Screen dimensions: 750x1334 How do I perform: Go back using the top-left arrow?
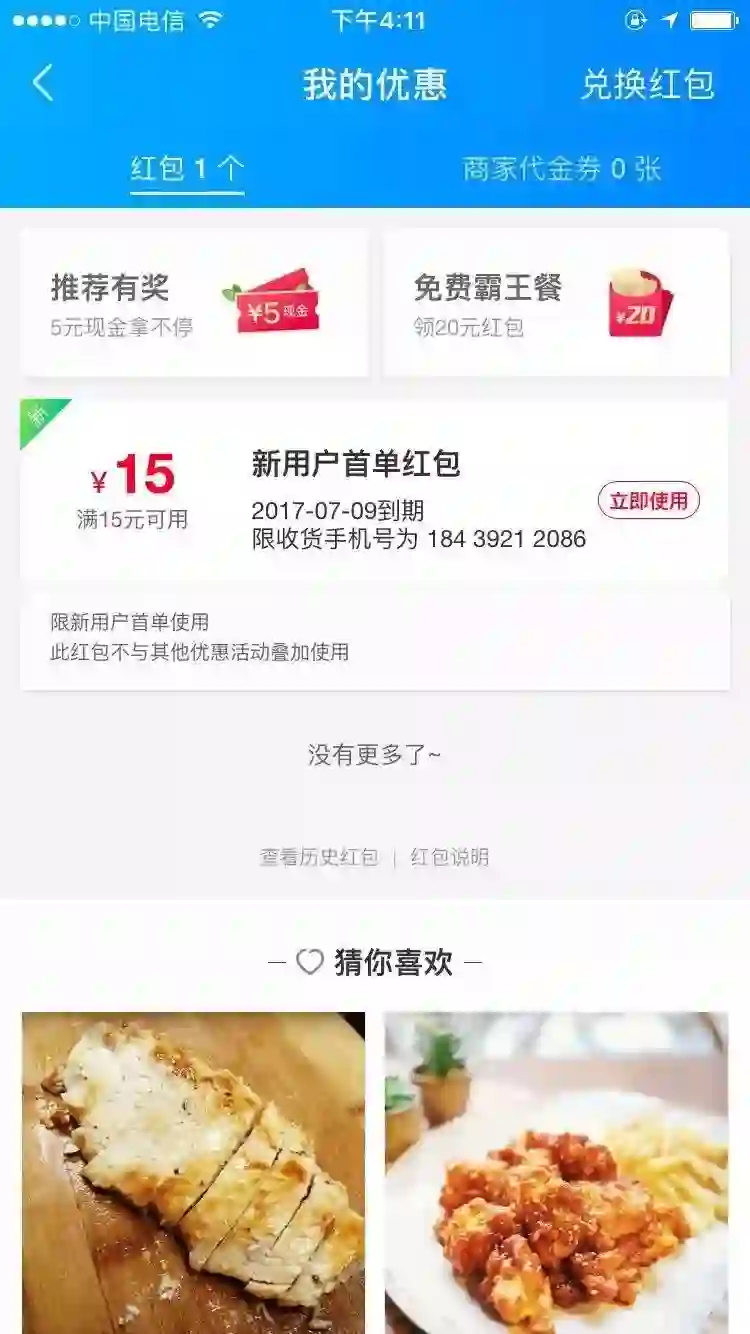[x=43, y=84]
